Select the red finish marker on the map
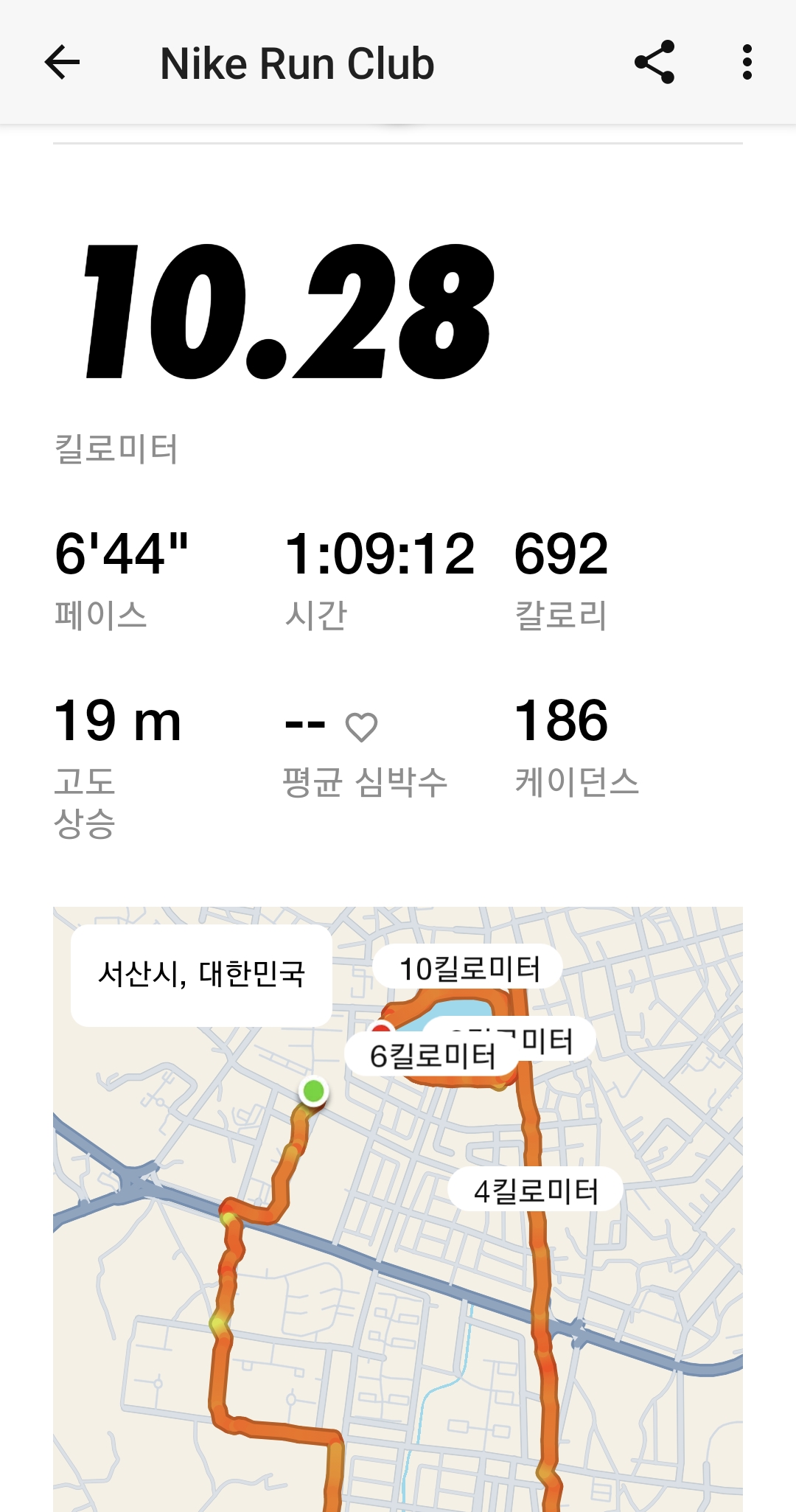Screen dimensions: 796x1512 (380, 1028)
